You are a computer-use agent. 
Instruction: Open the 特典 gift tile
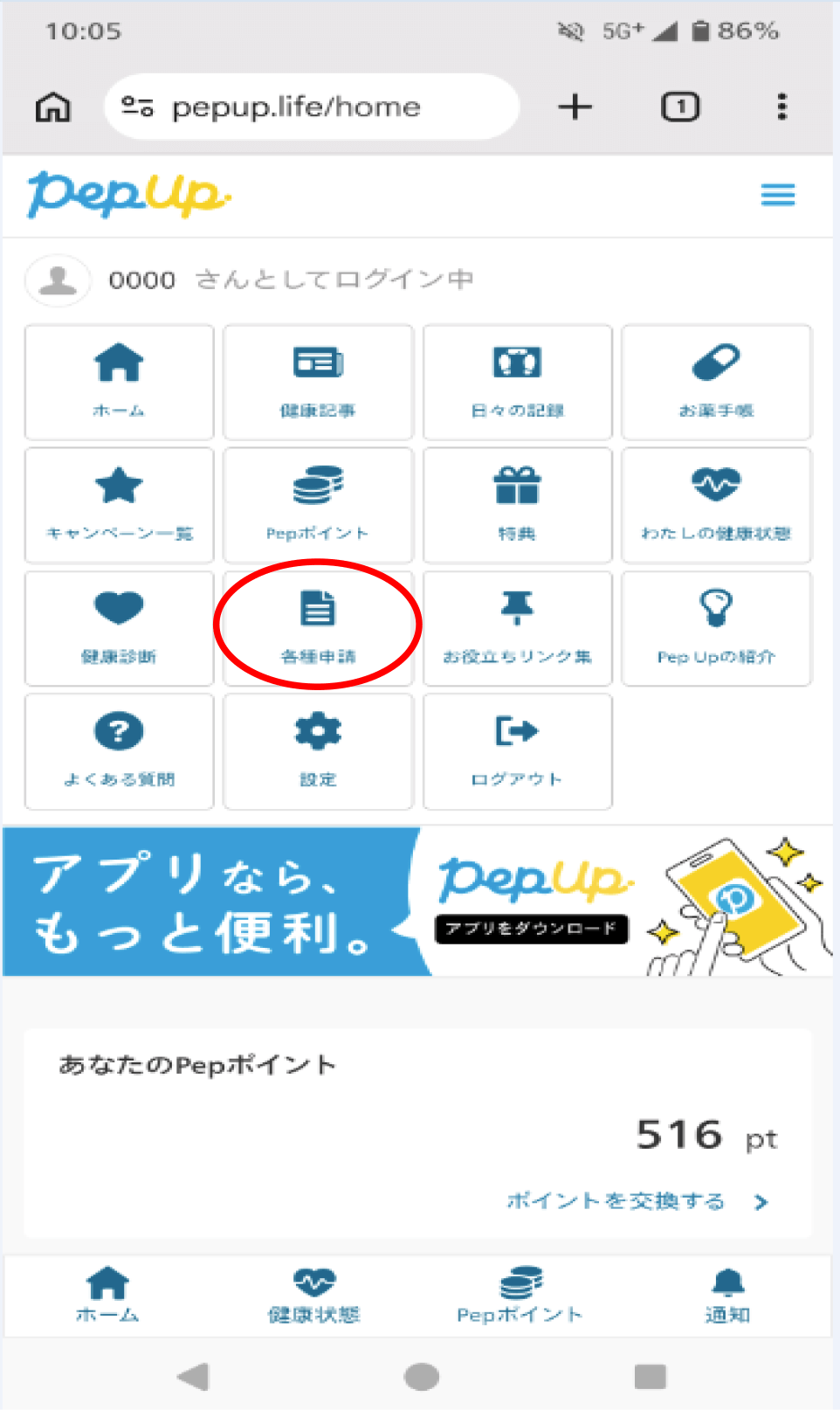pos(517,505)
